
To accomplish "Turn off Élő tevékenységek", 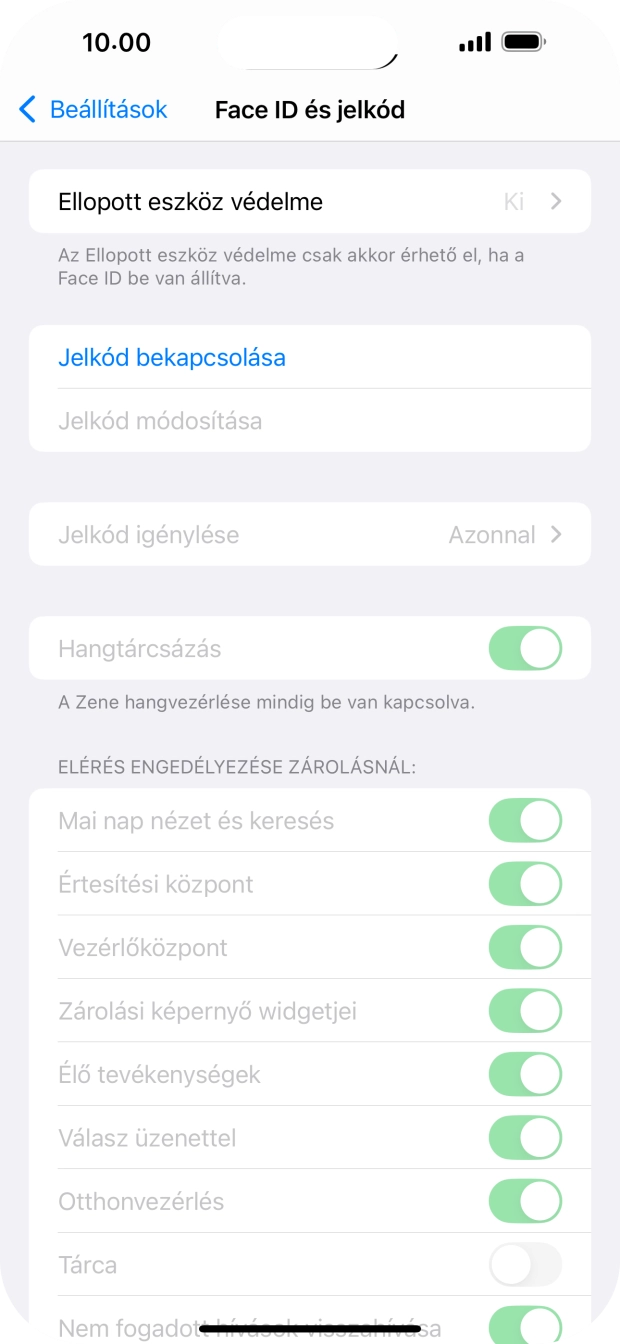I will point(525,1075).
